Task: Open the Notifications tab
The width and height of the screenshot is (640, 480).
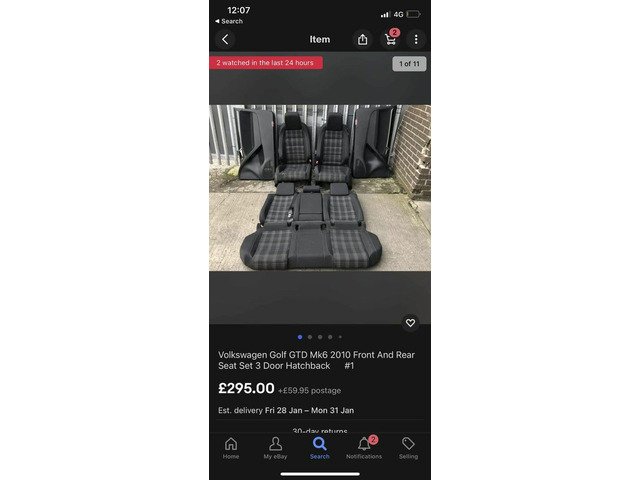Action: click(364, 447)
